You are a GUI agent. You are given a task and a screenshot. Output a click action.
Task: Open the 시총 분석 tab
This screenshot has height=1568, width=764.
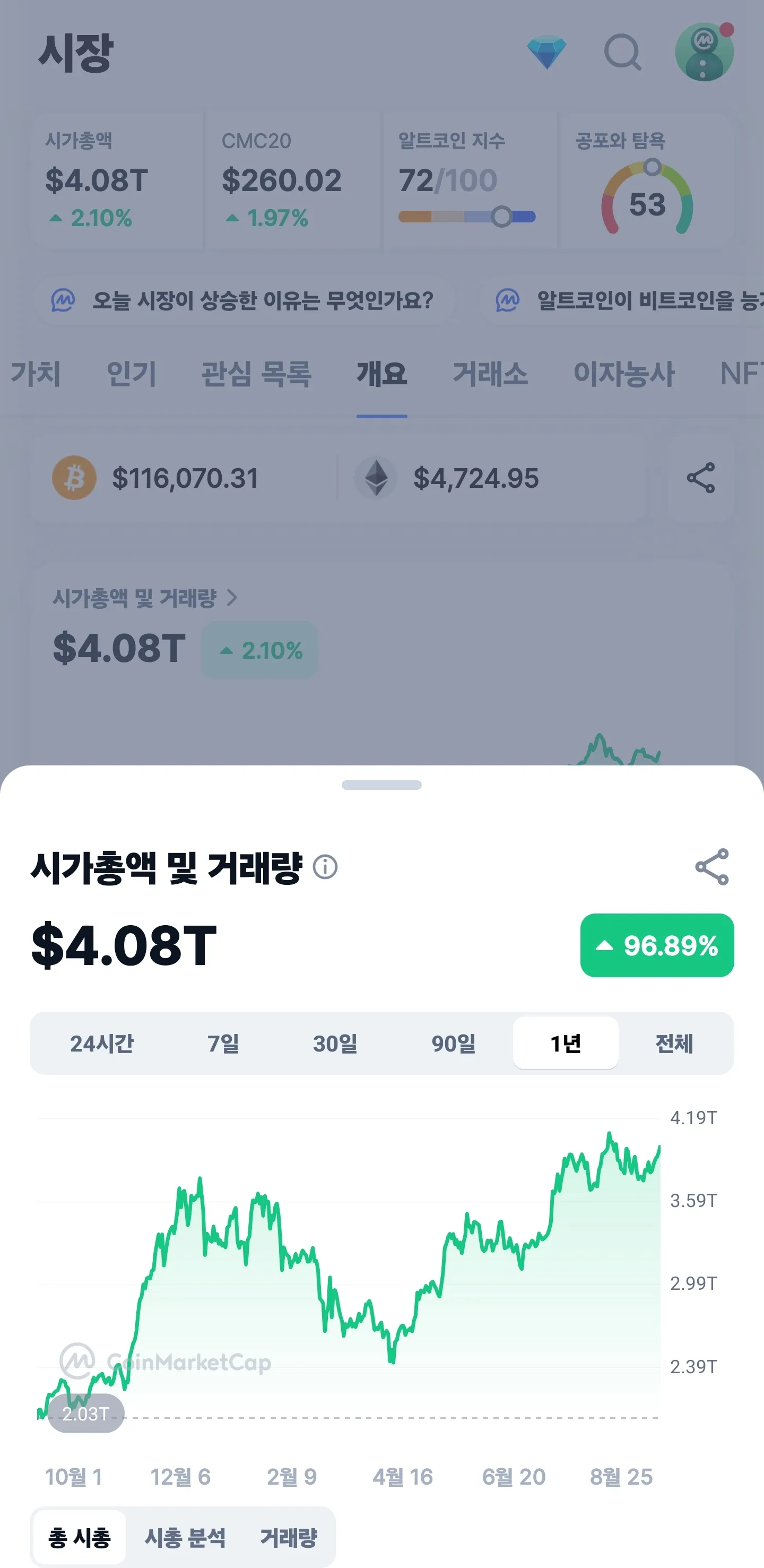coord(186,1538)
